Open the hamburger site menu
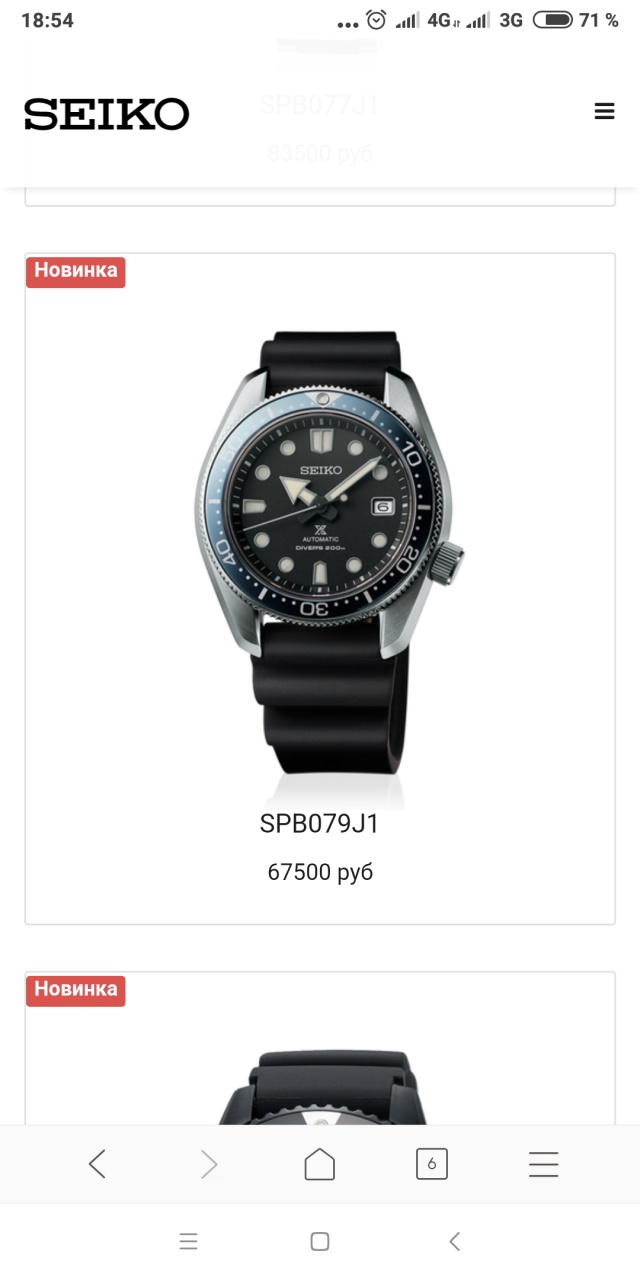 [x=604, y=112]
